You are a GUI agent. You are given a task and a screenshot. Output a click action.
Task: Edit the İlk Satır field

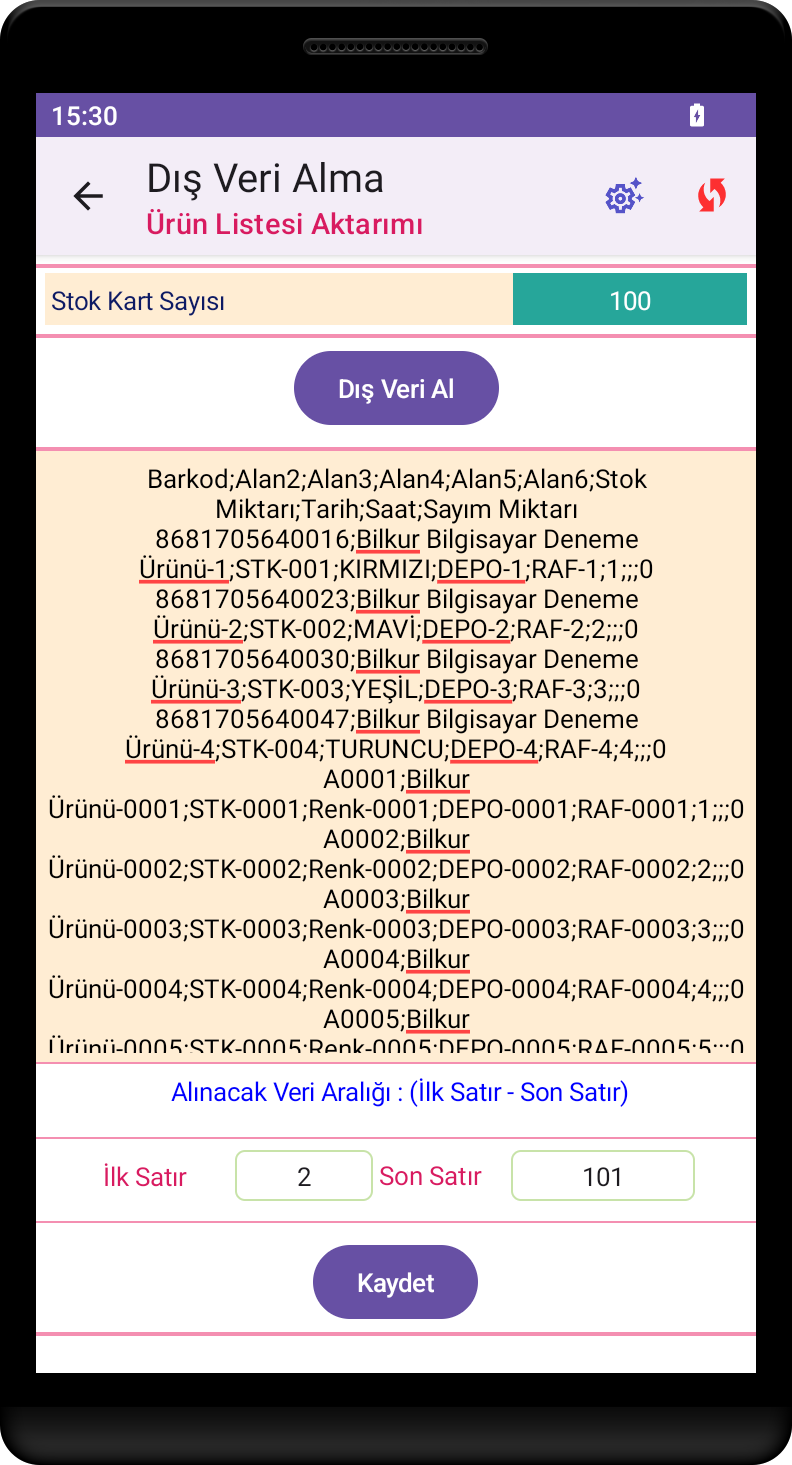click(304, 1176)
